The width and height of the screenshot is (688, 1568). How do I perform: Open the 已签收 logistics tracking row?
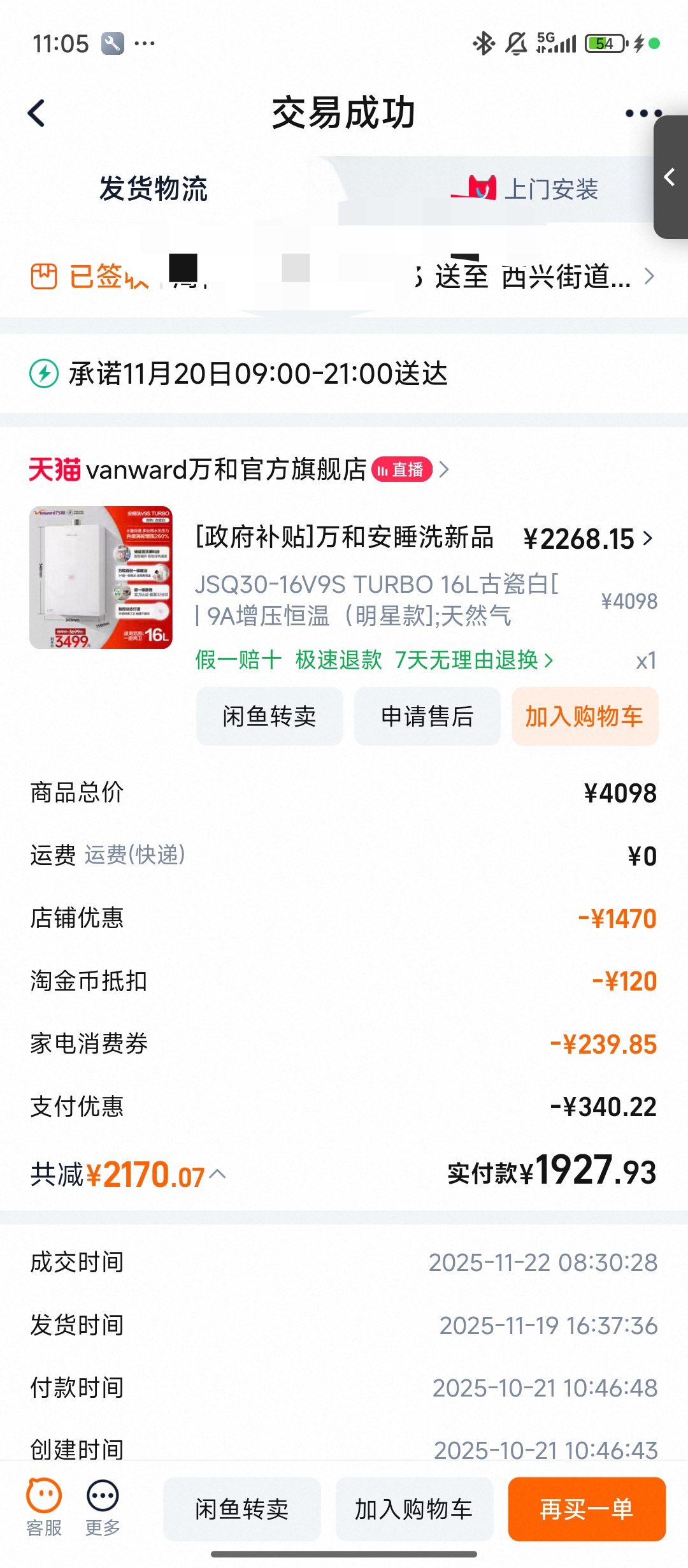pos(344,277)
